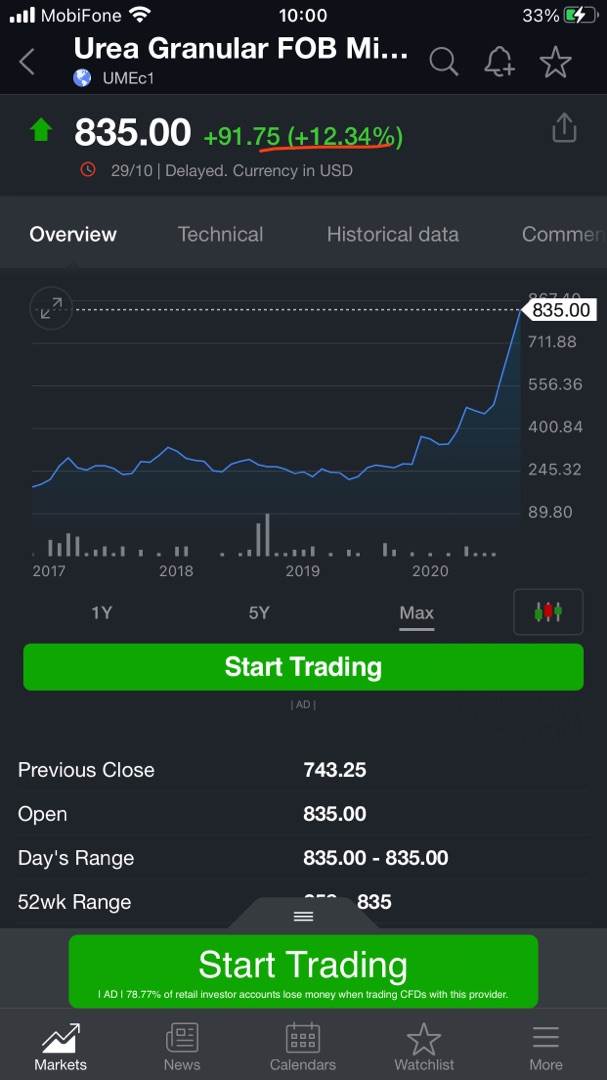This screenshot has width=607, height=1080.
Task: Select the Max chart range
Action: [x=416, y=612]
